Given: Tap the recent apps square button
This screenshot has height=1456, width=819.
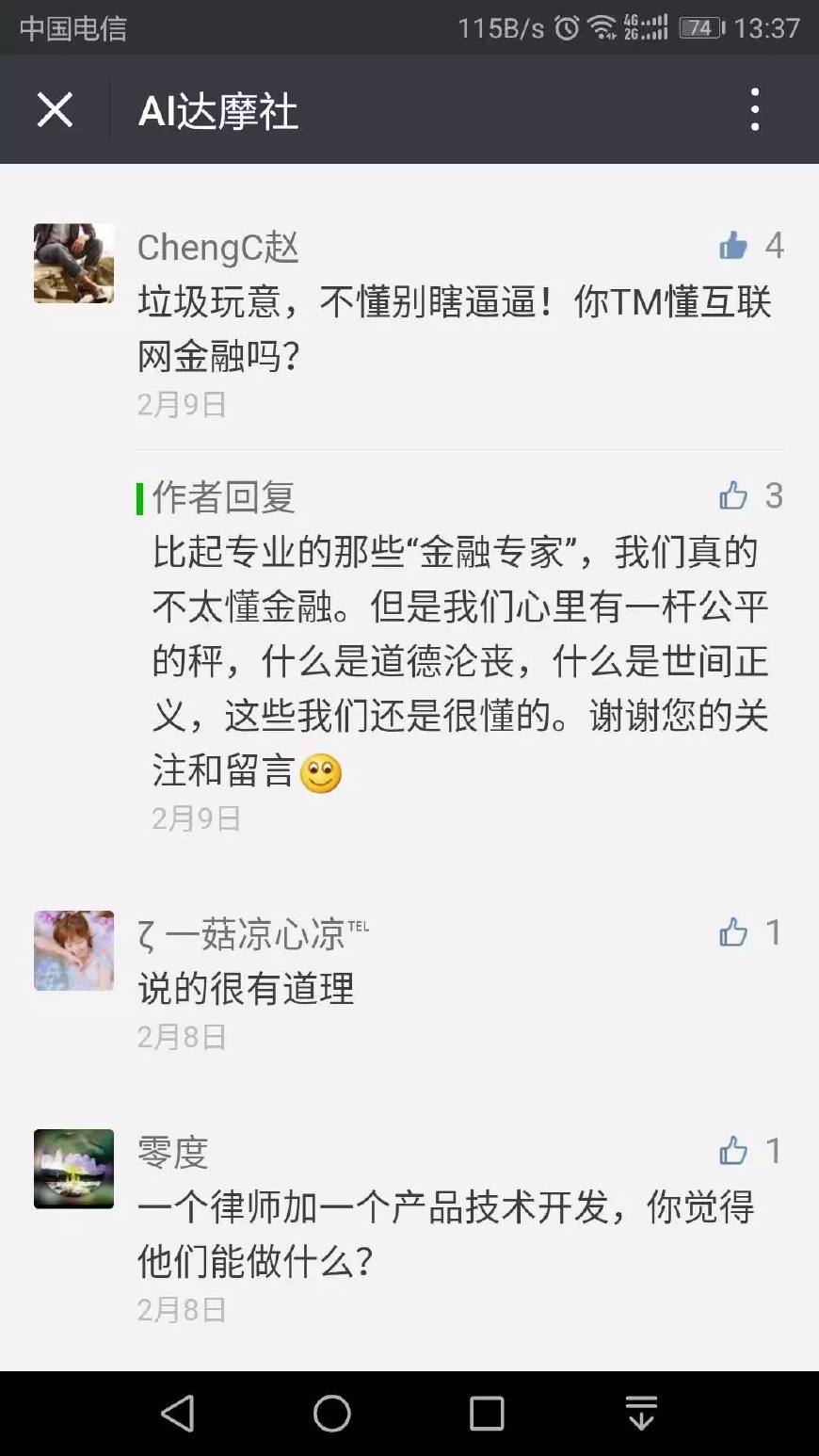Looking at the screenshot, I should coord(485,1413).
